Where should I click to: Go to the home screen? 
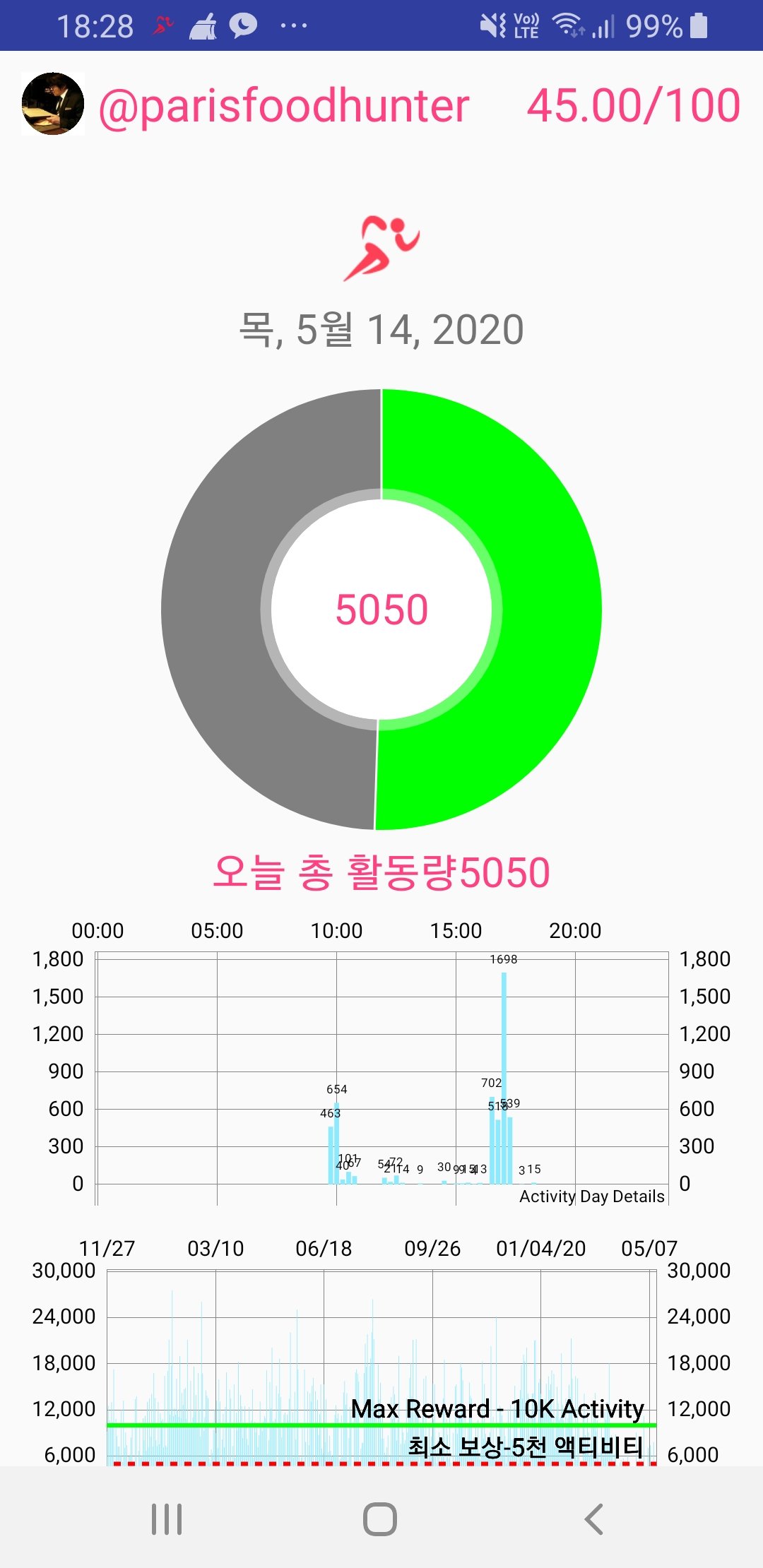tap(380, 1519)
